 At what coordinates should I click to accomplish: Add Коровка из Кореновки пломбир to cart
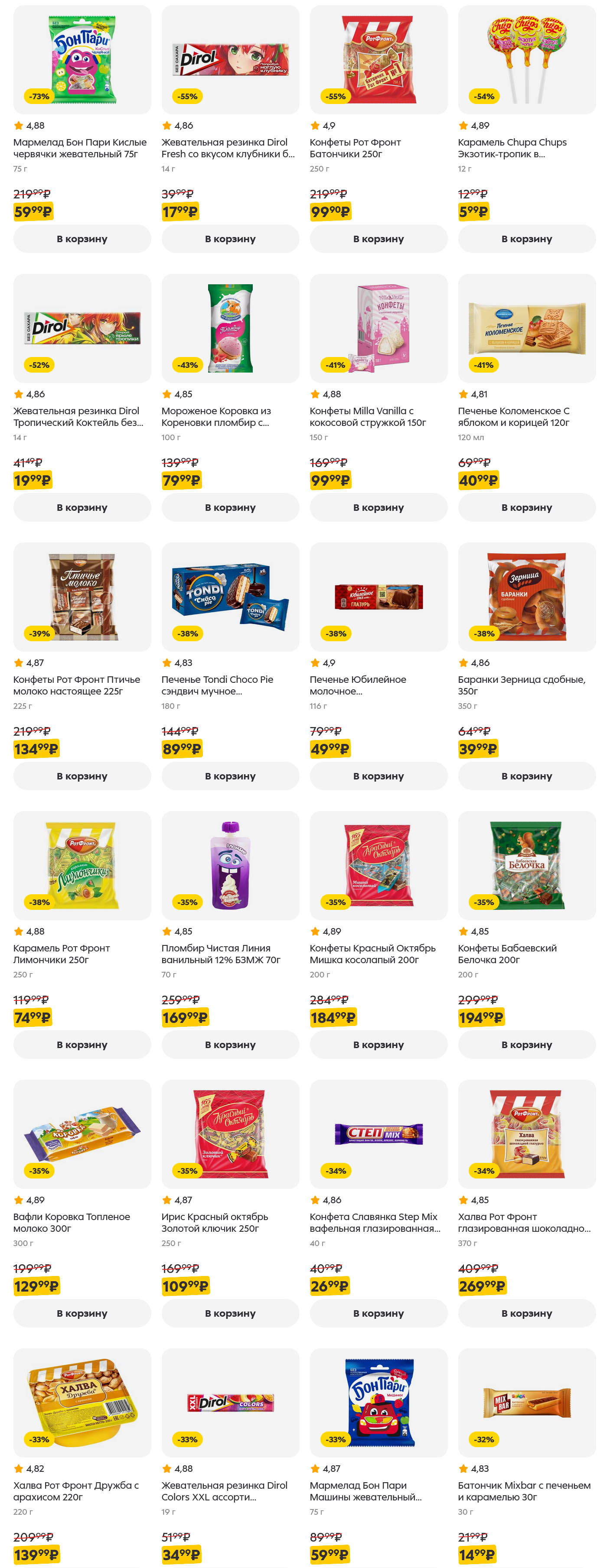coord(230,507)
